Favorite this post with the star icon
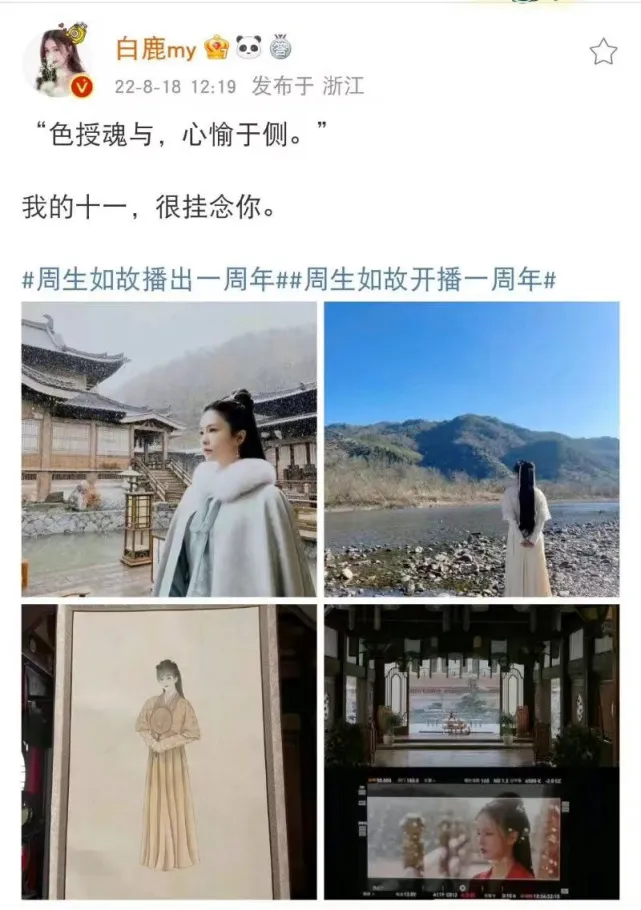The image size is (641, 910). pos(603,52)
